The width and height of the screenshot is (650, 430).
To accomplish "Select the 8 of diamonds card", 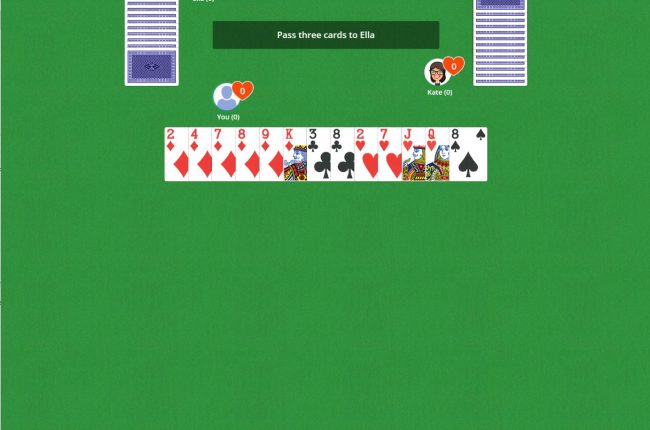I will point(247,154).
